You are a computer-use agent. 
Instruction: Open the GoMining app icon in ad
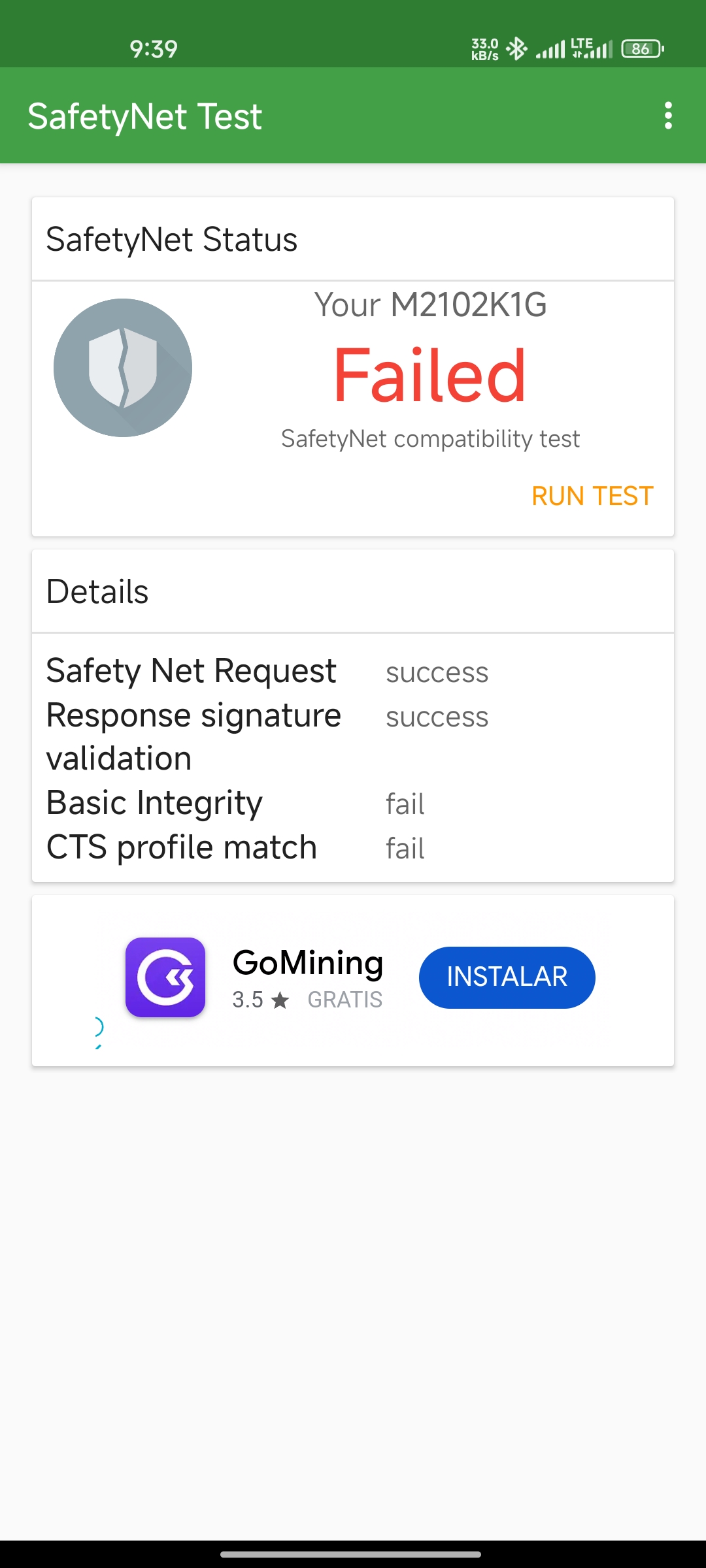tap(165, 977)
